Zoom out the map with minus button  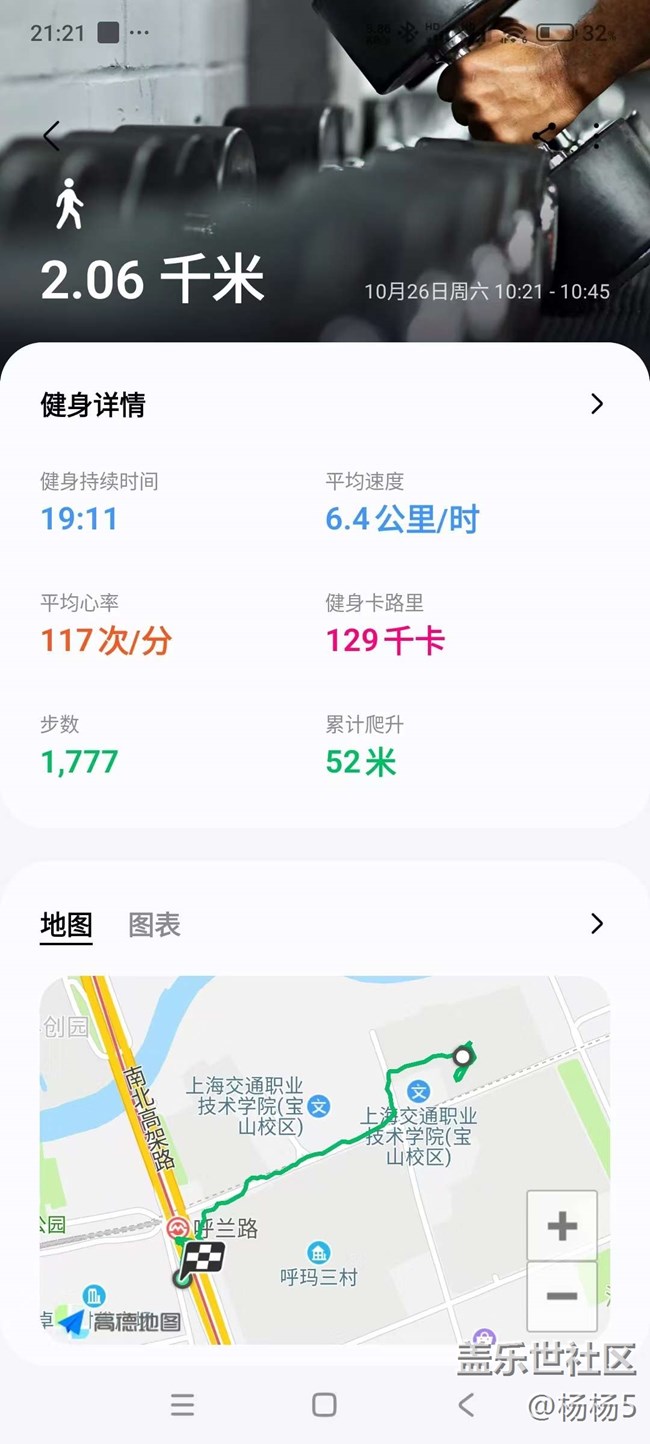point(562,1296)
